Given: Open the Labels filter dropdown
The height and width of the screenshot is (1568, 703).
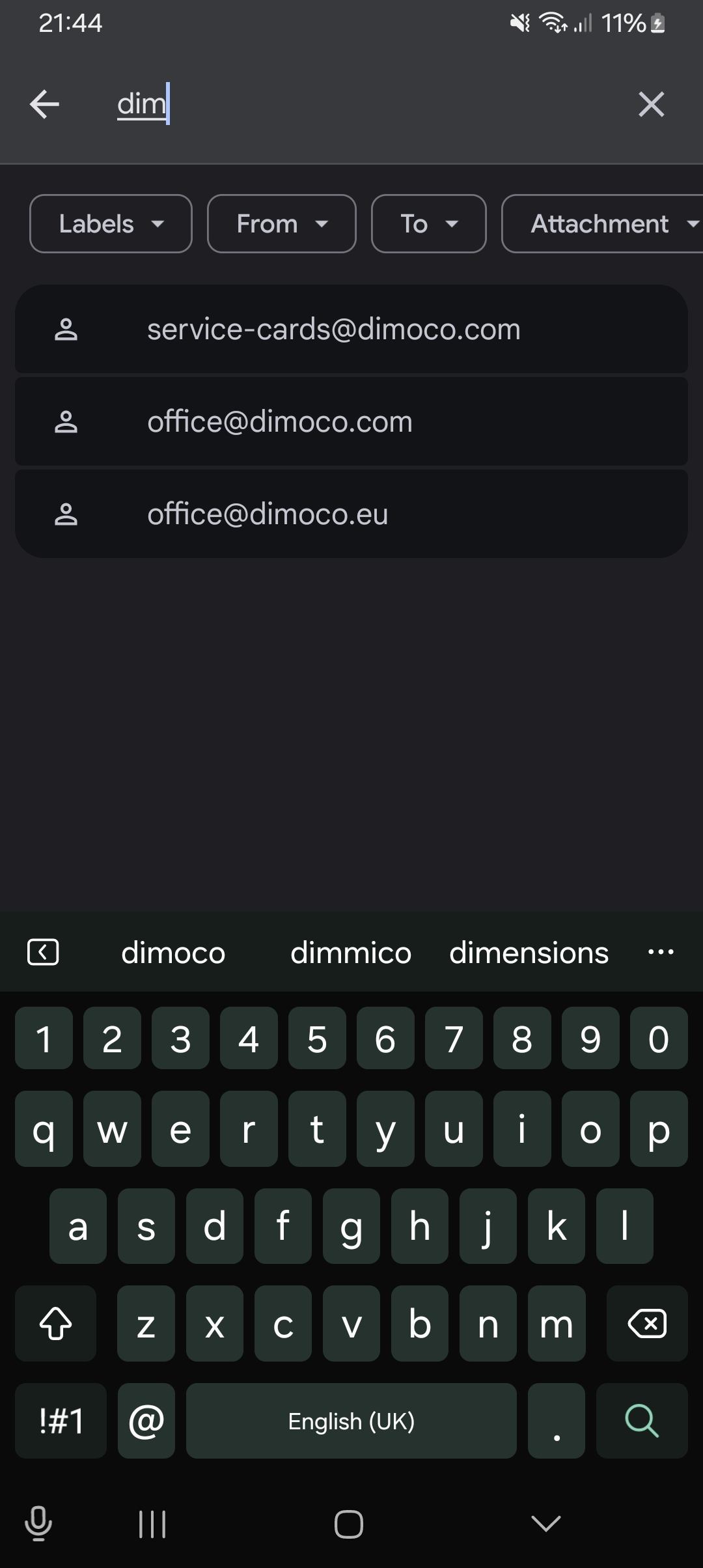Looking at the screenshot, I should pyautogui.click(x=111, y=224).
